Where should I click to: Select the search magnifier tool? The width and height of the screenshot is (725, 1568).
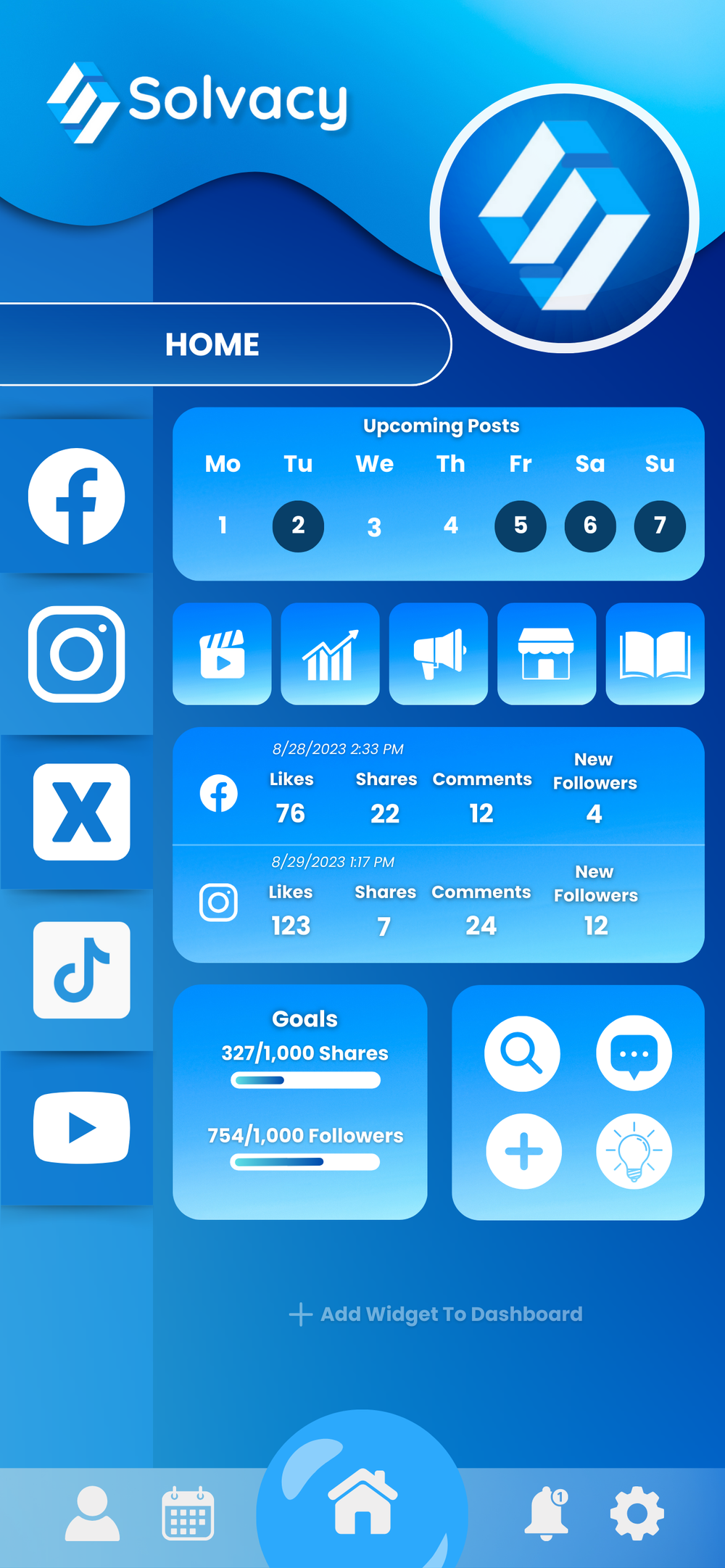[x=523, y=1053]
